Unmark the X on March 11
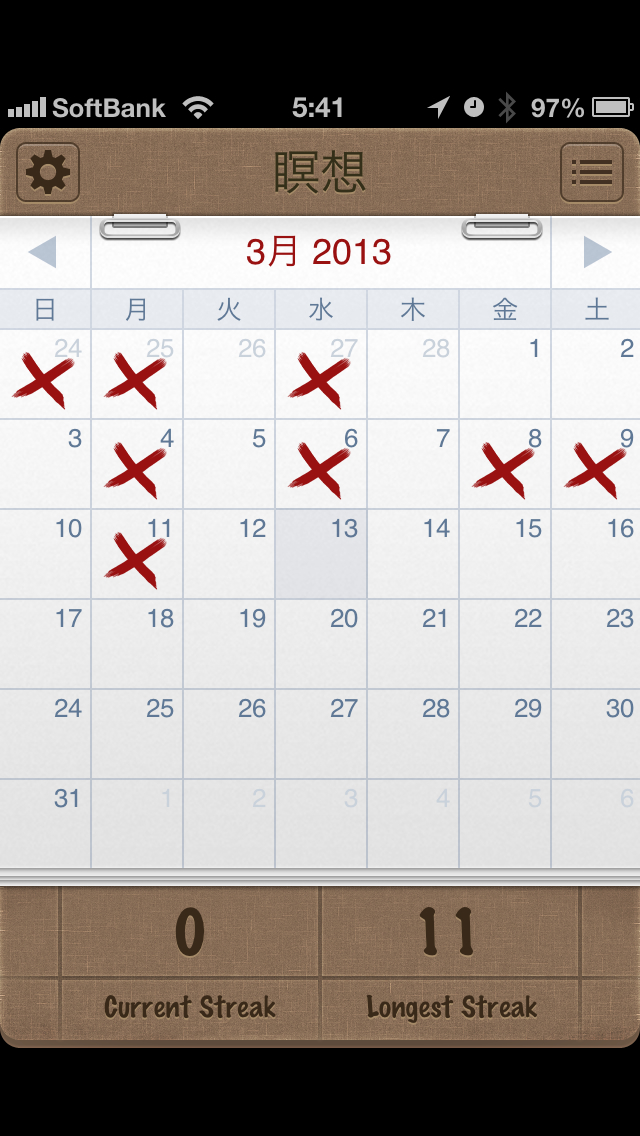This screenshot has height=1136, width=640. 137,554
